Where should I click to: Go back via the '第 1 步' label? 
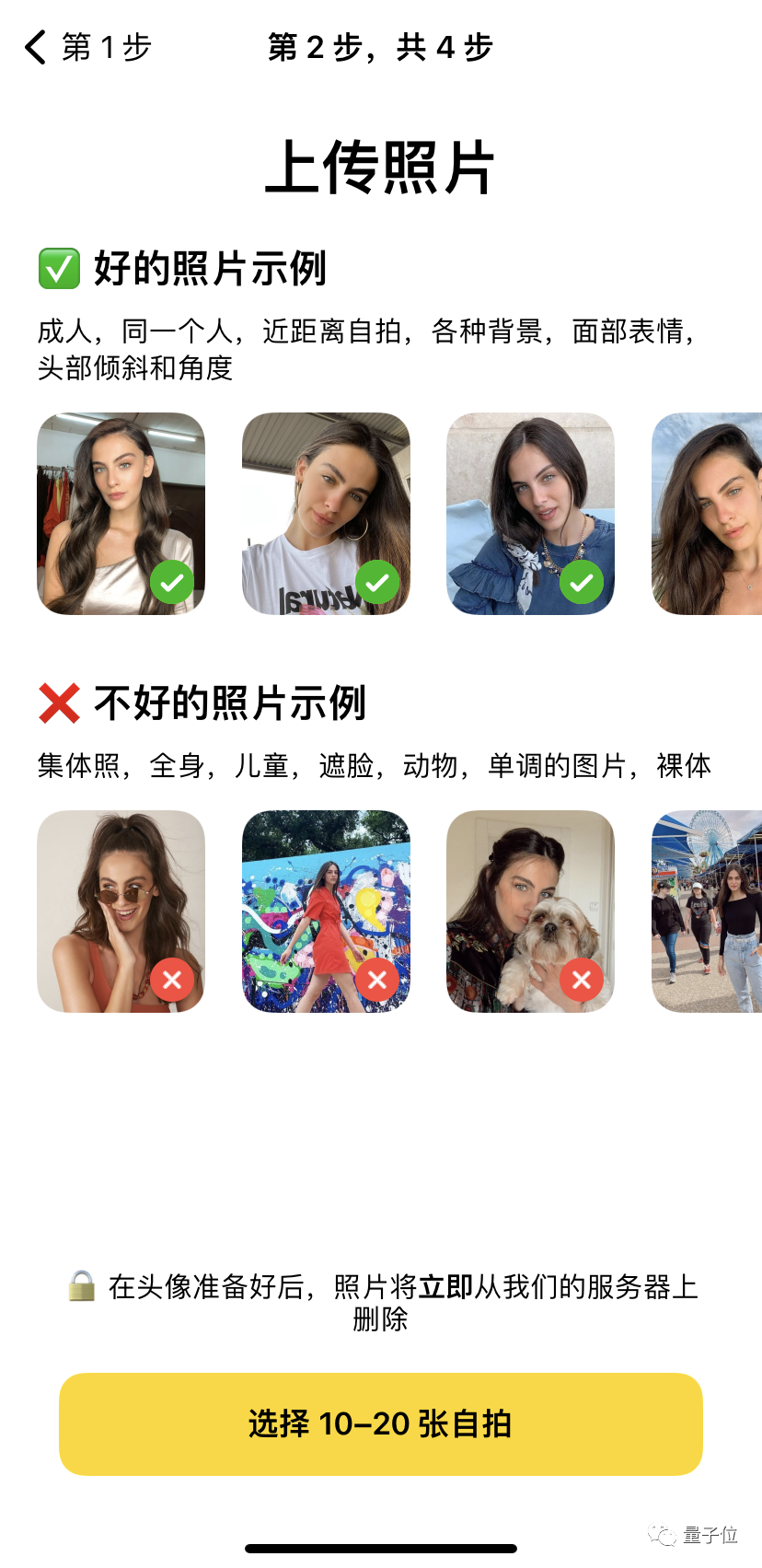tap(104, 47)
